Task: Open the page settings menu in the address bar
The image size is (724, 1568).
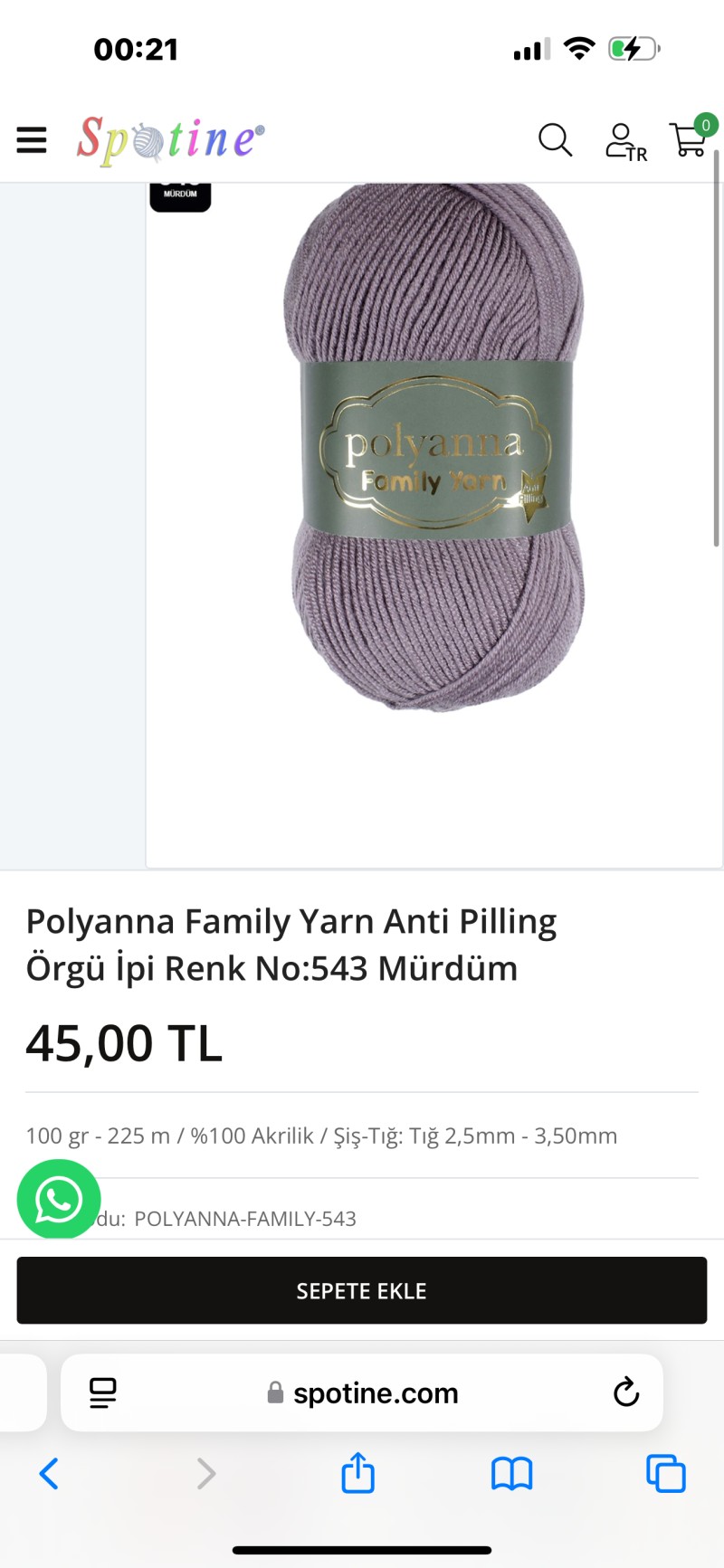Action: (103, 1392)
